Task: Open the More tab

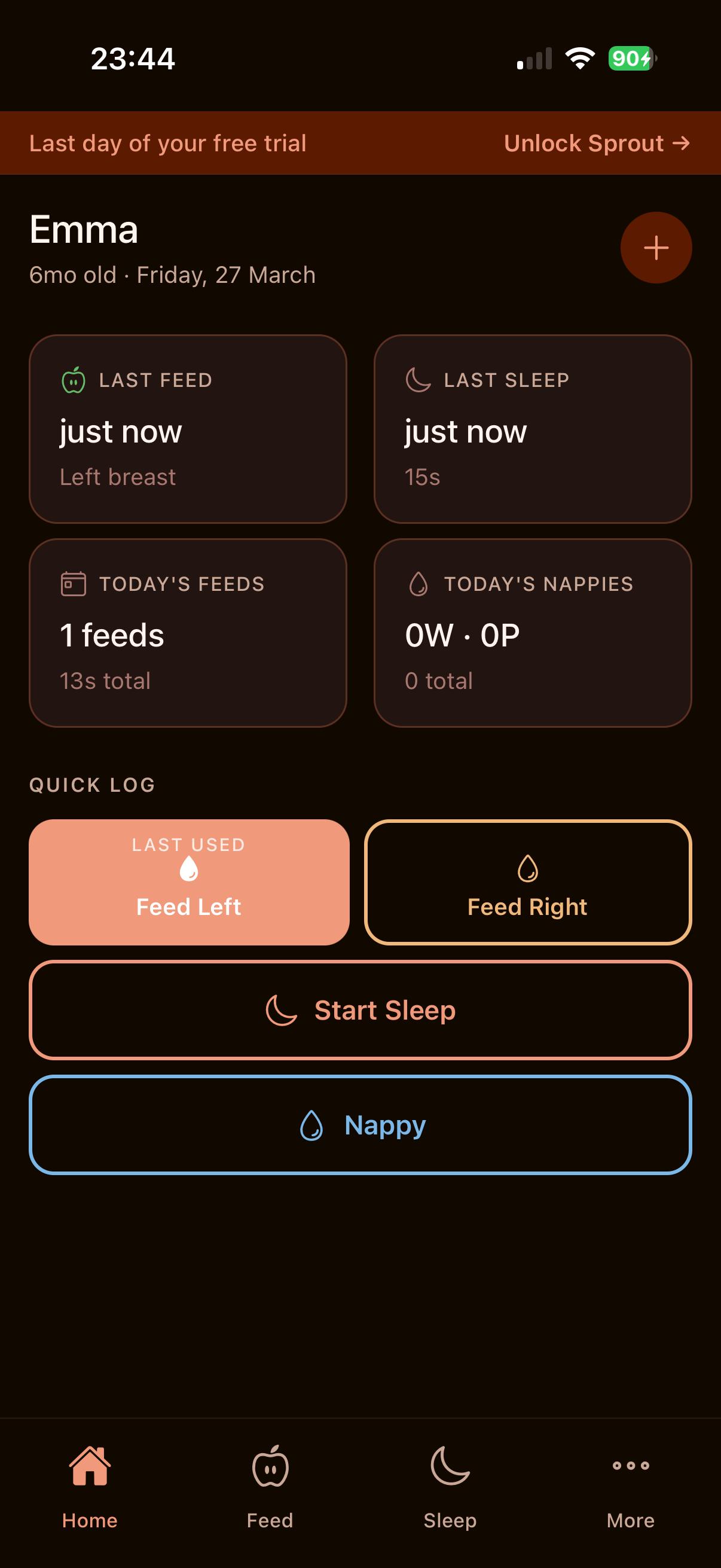Action: click(x=630, y=1485)
